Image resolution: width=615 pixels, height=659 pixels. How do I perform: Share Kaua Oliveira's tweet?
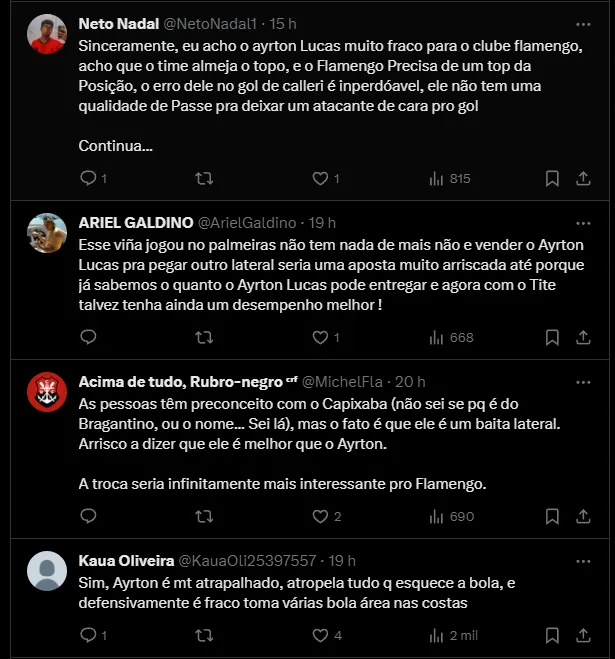click(583, 635)
